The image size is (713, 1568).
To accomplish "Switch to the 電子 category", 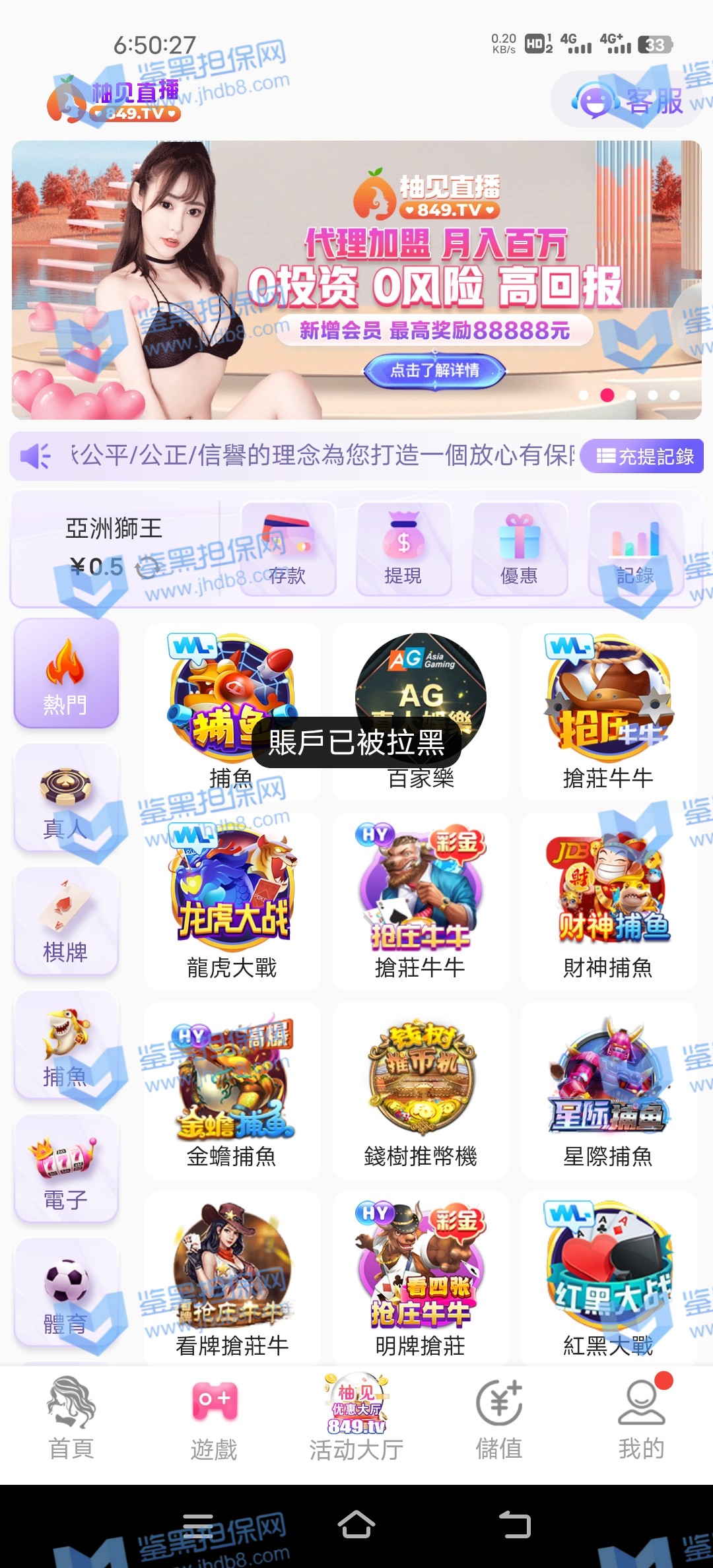I will (x=66, y=1169).
